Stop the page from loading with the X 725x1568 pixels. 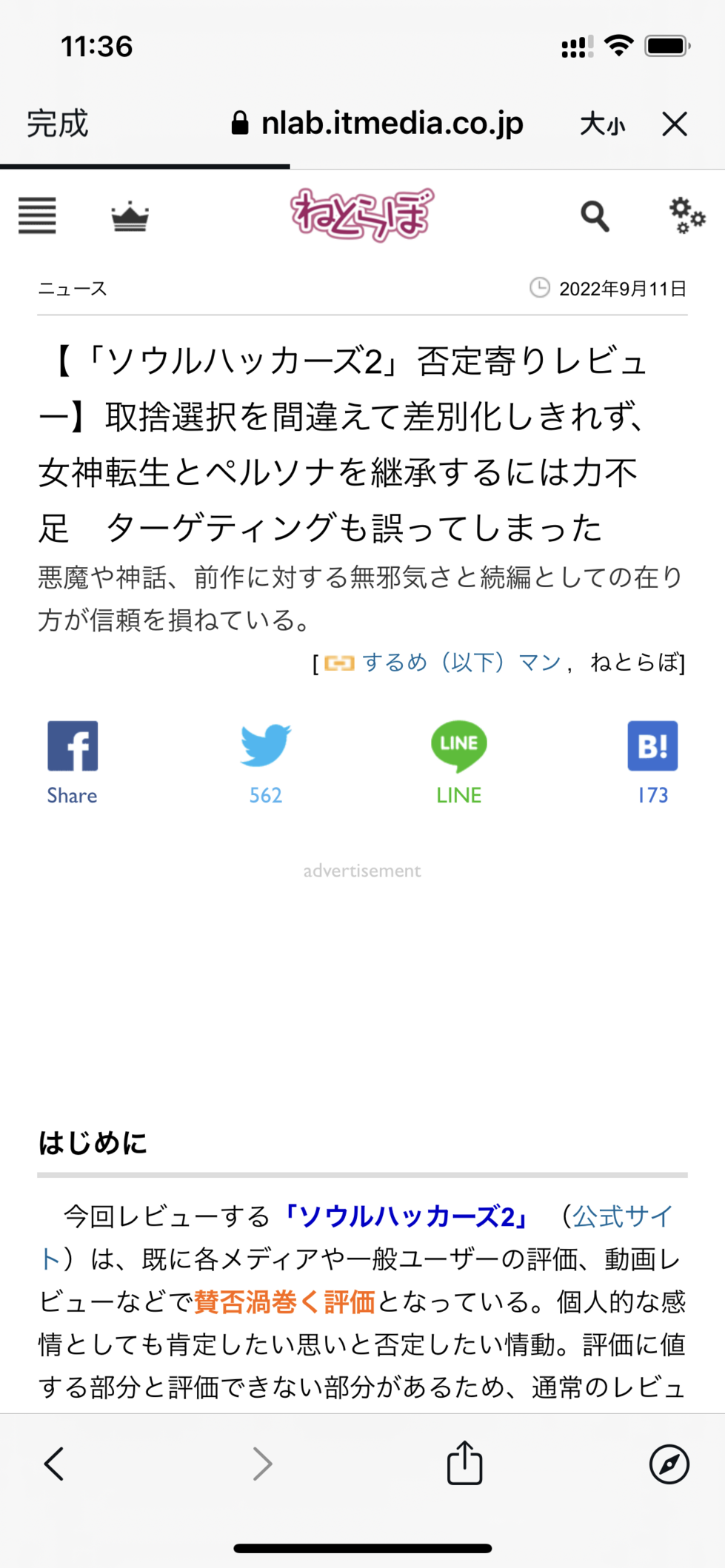click(674, 124)
